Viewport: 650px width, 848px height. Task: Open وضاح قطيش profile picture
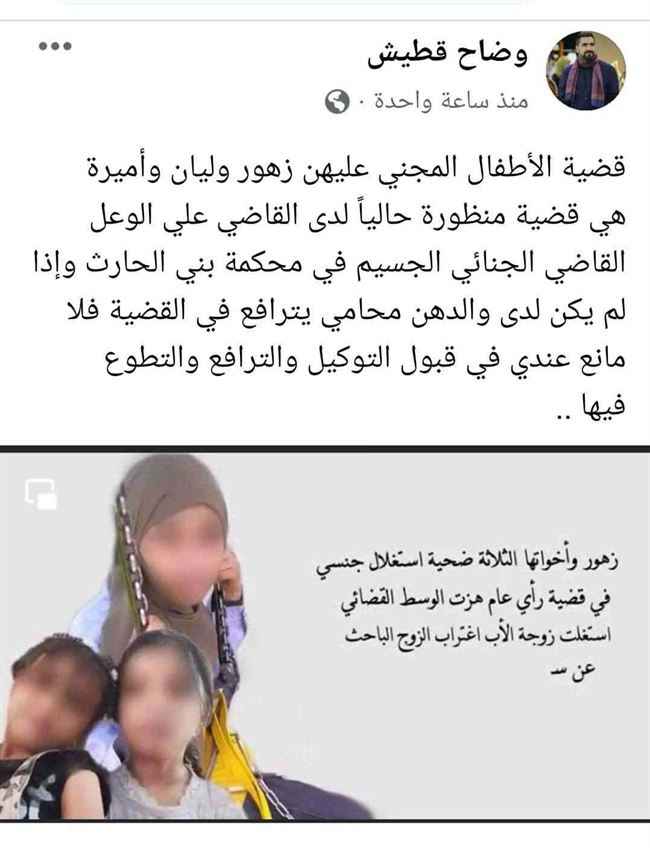coord(586,70)
